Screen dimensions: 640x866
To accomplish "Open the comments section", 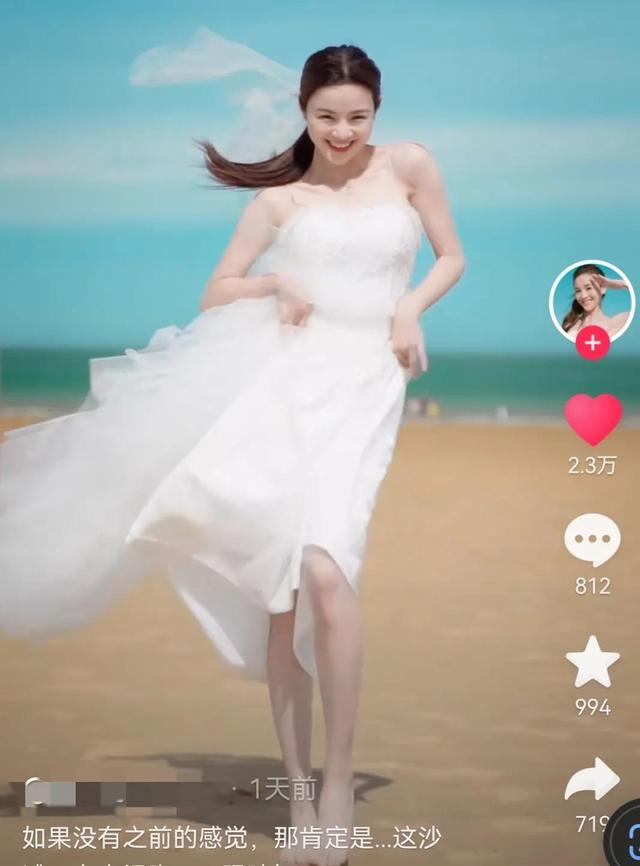I will (x=592, y=541).
